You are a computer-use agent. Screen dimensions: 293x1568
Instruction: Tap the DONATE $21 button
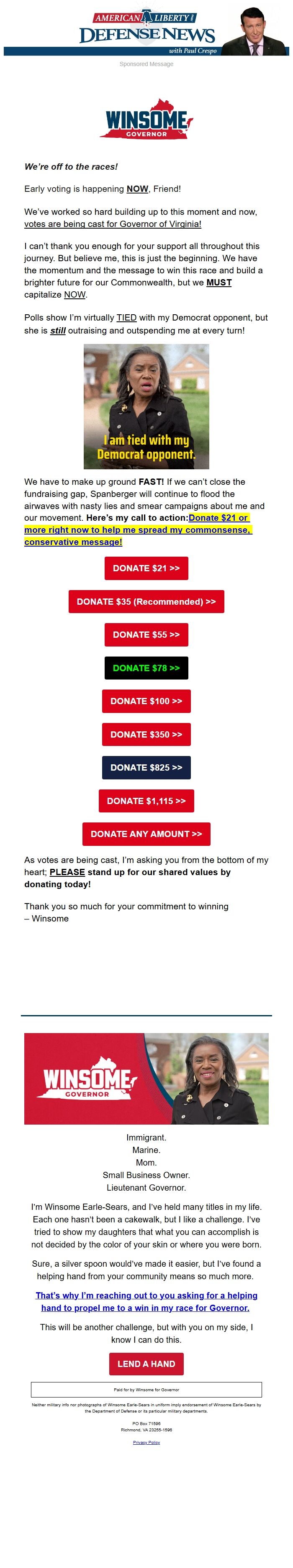[x=146, y=568]
